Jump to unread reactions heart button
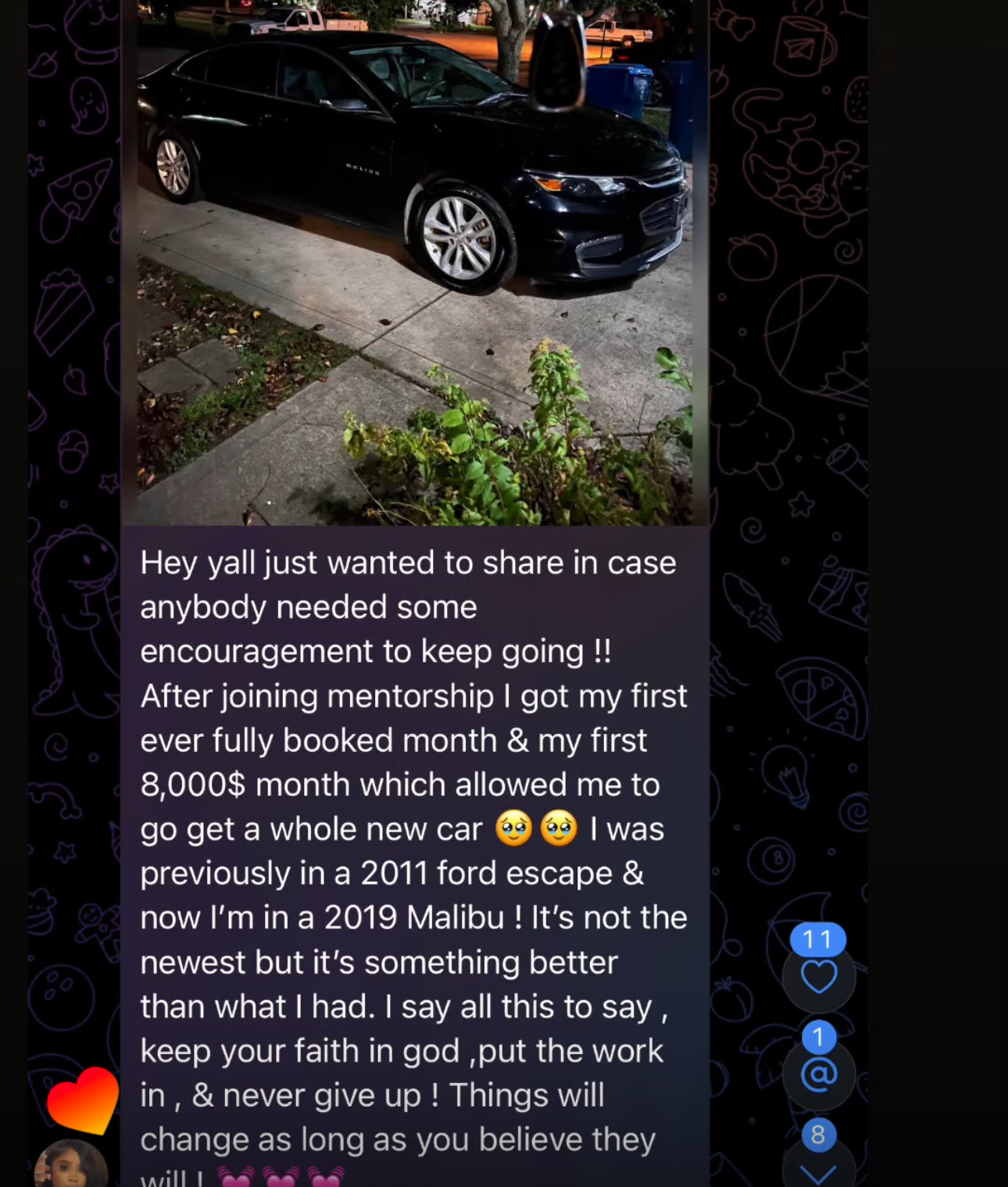Image resolution: width=1008 pixels, height=1187 pixels. pyautogui.click(x=818, y=977)
